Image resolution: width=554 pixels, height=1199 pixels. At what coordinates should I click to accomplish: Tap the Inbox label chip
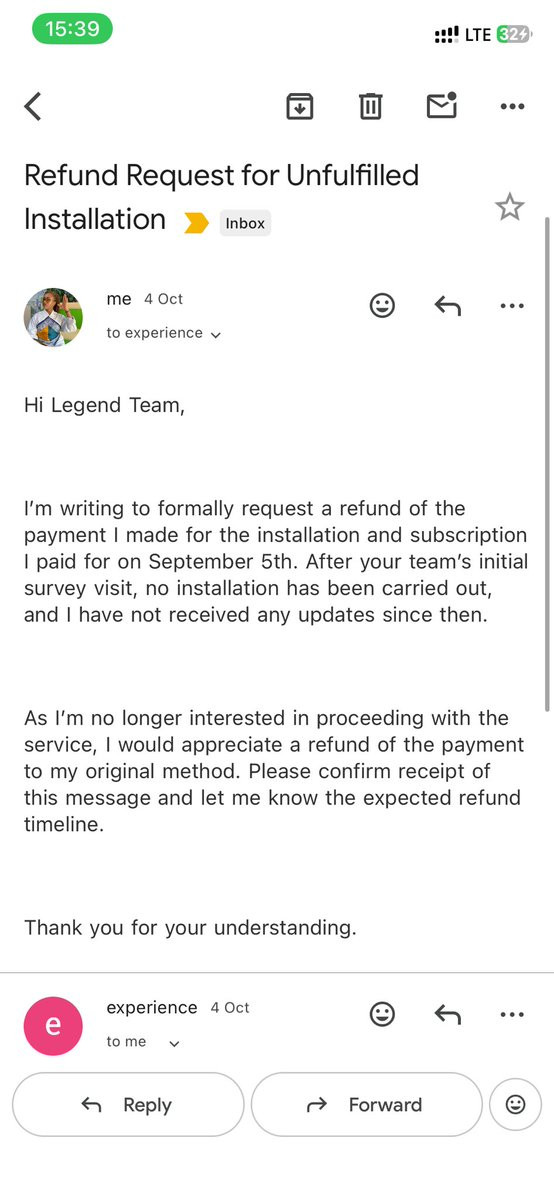coord(245,223)
